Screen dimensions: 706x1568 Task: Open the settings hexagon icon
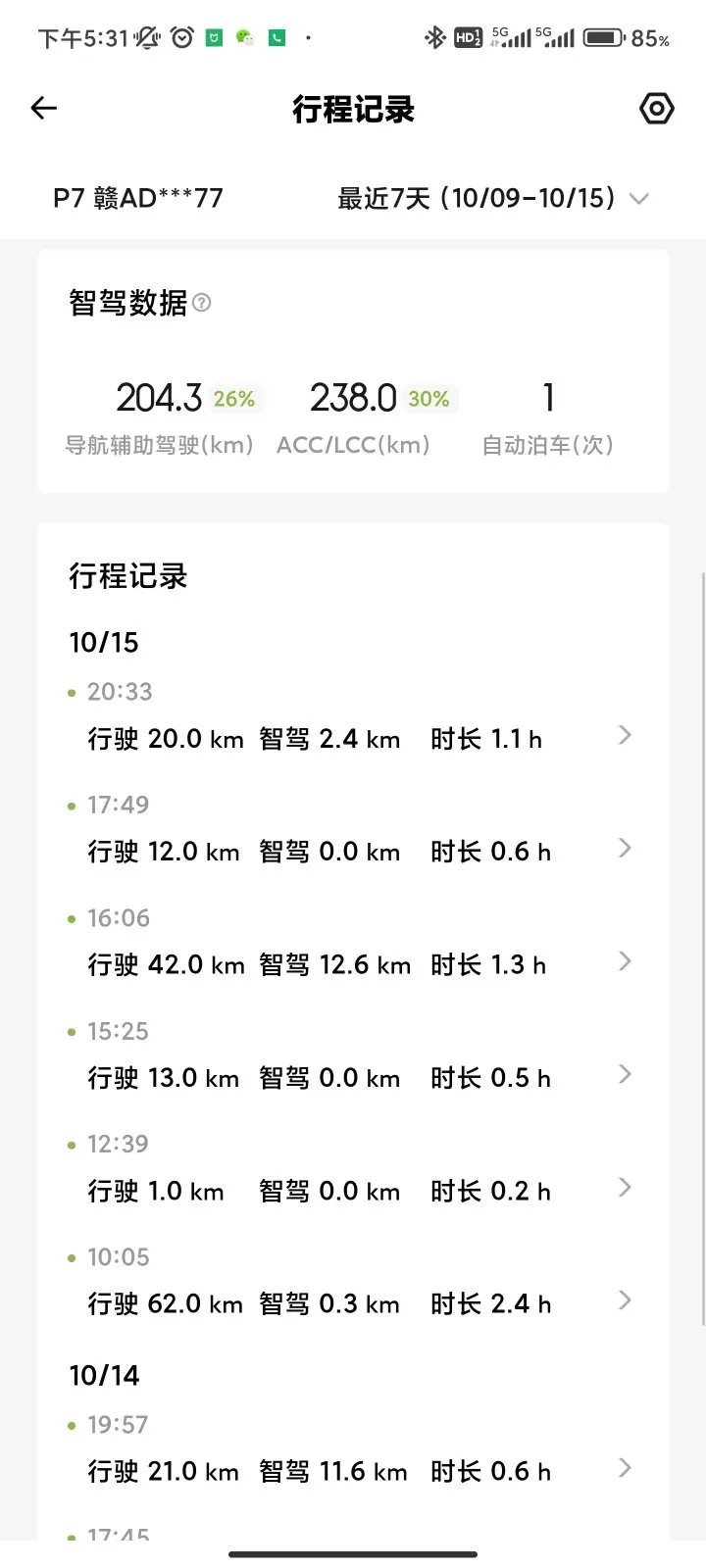point(656,108)
